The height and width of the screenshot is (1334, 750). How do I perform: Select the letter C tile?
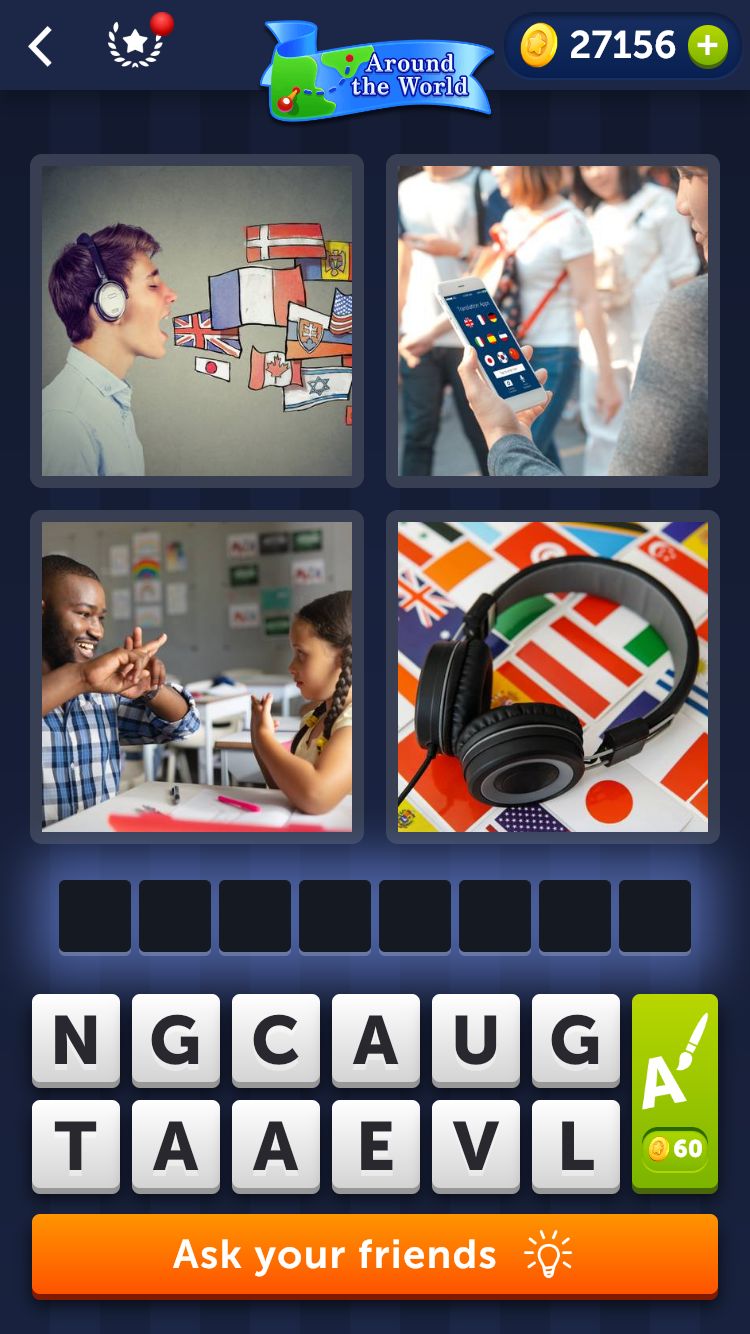click(x=276, y=1040)
